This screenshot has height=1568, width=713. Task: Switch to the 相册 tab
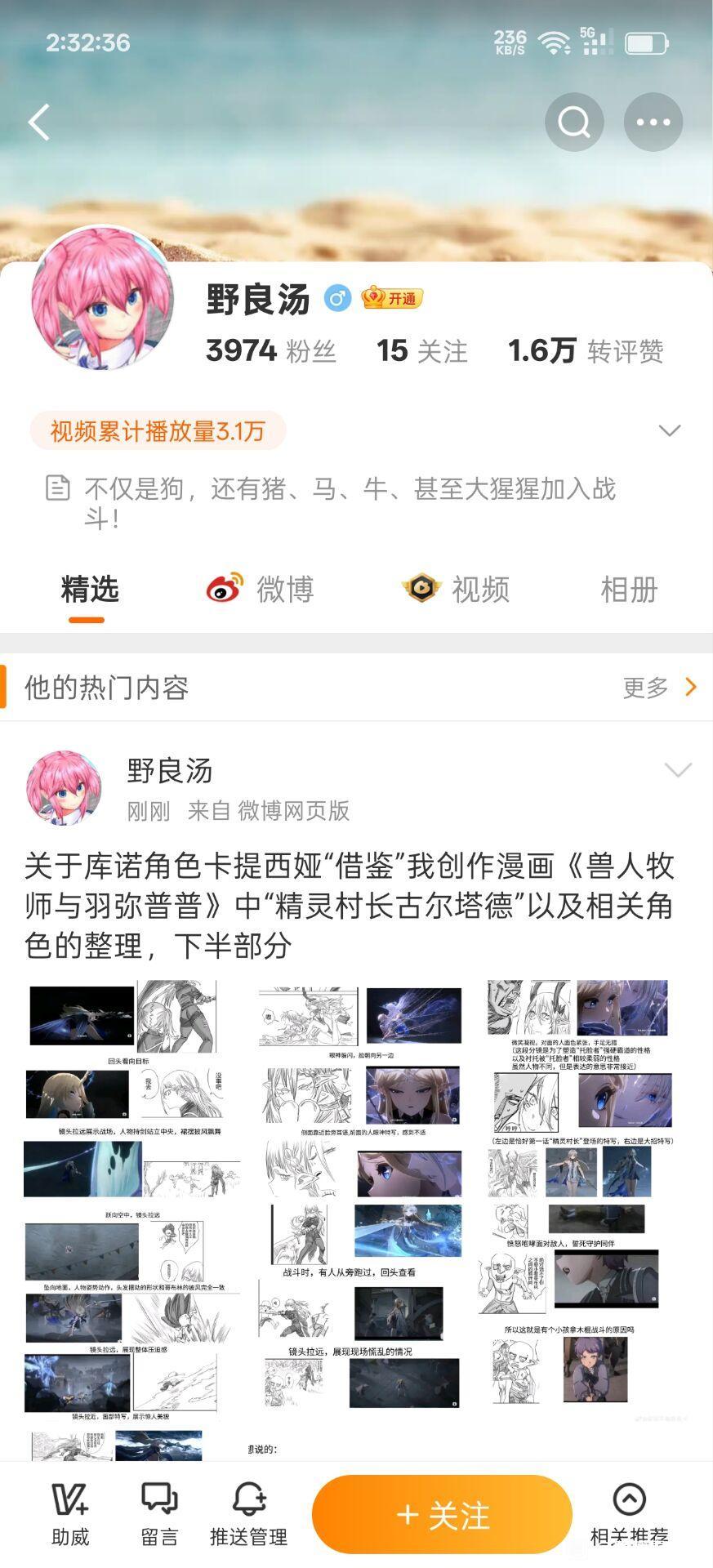pos(628,589)
